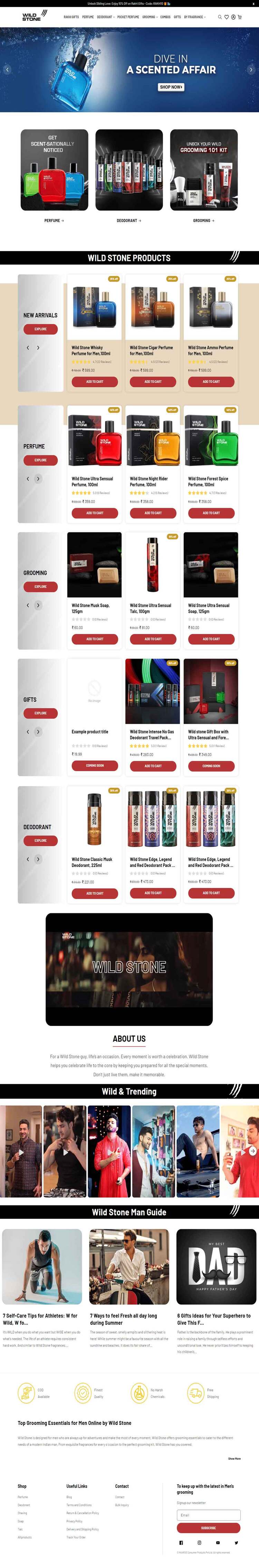Add Wild Stone Whisky Perfume to cart
The height and width of the screenshot is (1568, 259).
(95, 382)
